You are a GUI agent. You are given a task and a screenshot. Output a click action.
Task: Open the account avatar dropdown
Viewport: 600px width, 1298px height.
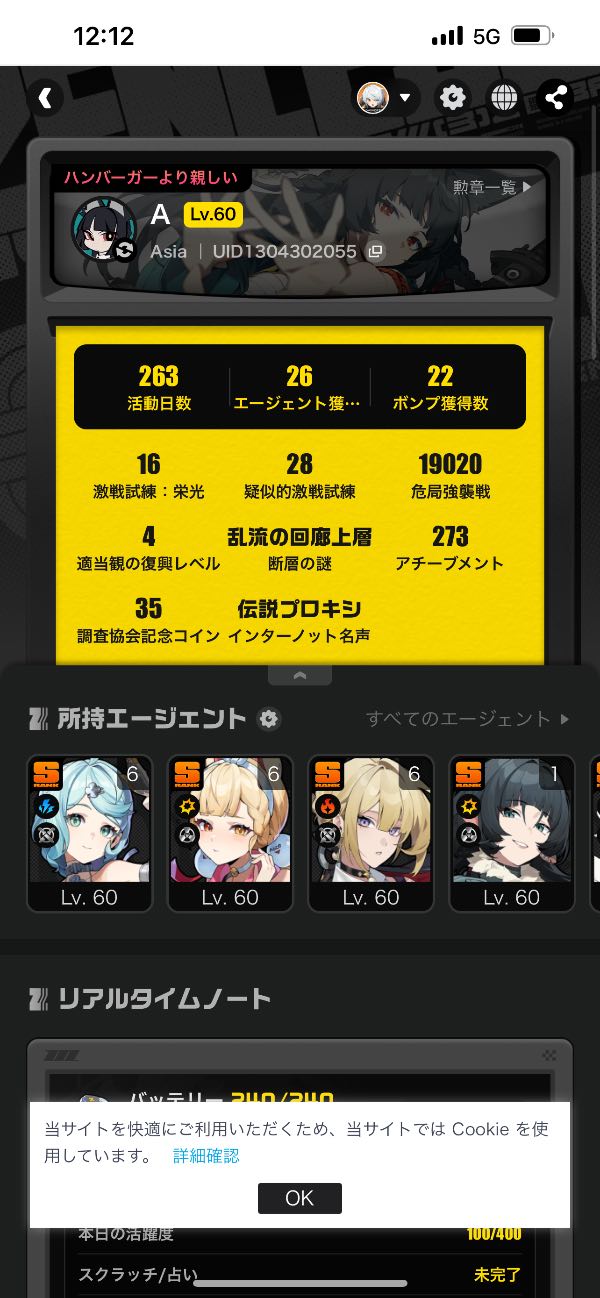coord(386,97)
